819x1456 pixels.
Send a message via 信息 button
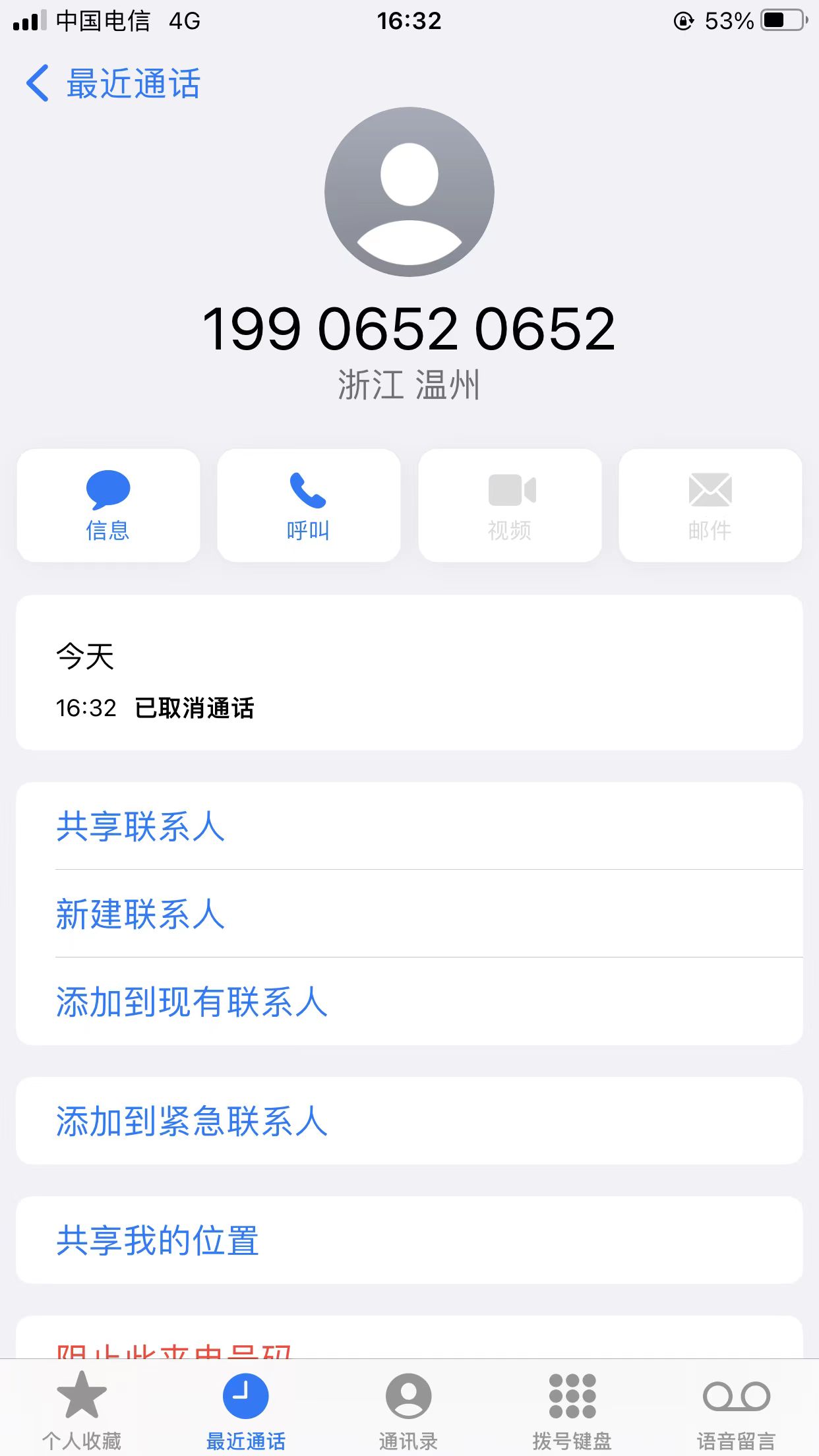coord(108,506)
